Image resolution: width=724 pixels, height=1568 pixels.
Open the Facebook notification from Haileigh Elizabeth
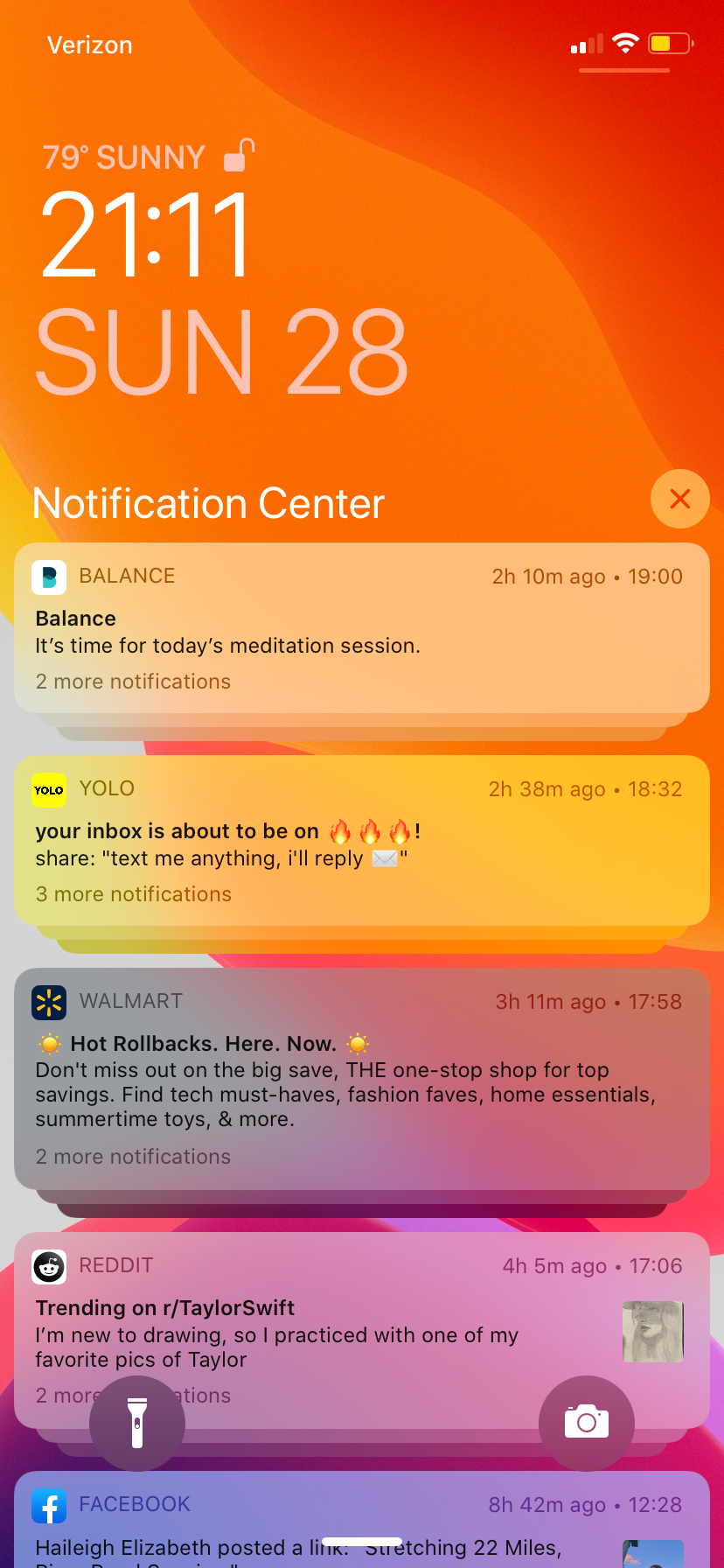(362, 1520)
